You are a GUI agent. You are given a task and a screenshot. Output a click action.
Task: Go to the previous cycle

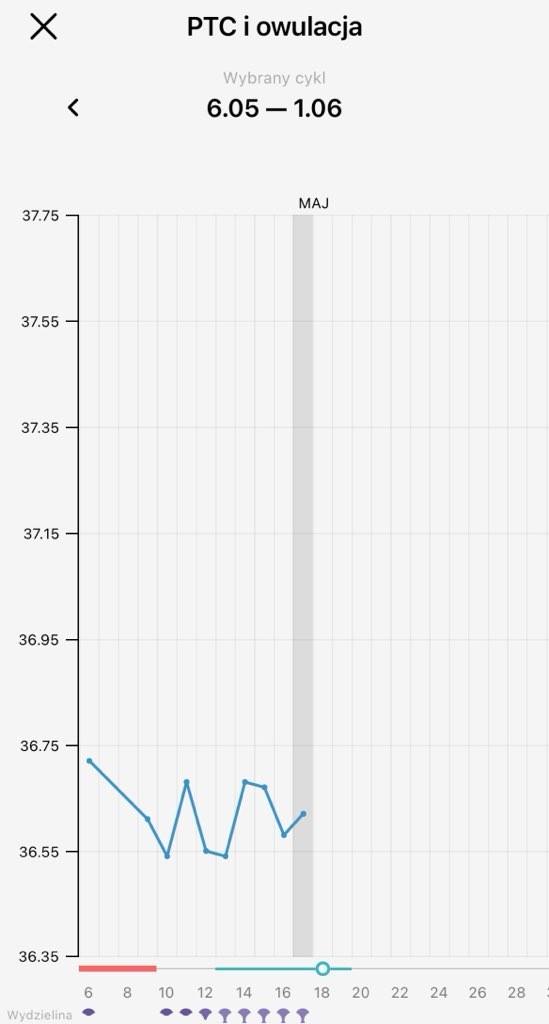pyautogui.click(x=73, y=107)
